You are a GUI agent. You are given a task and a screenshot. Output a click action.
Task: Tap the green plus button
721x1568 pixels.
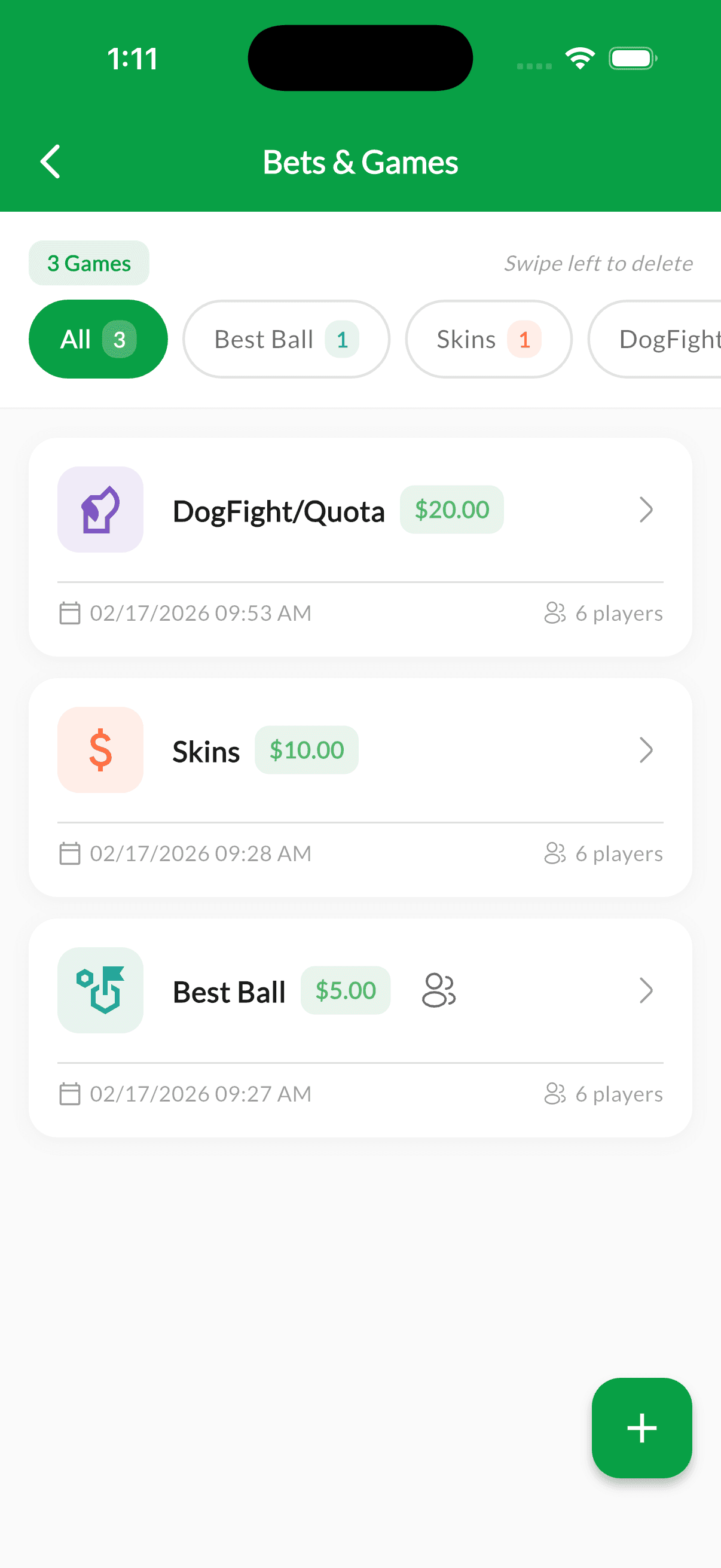coord(641,1429)
